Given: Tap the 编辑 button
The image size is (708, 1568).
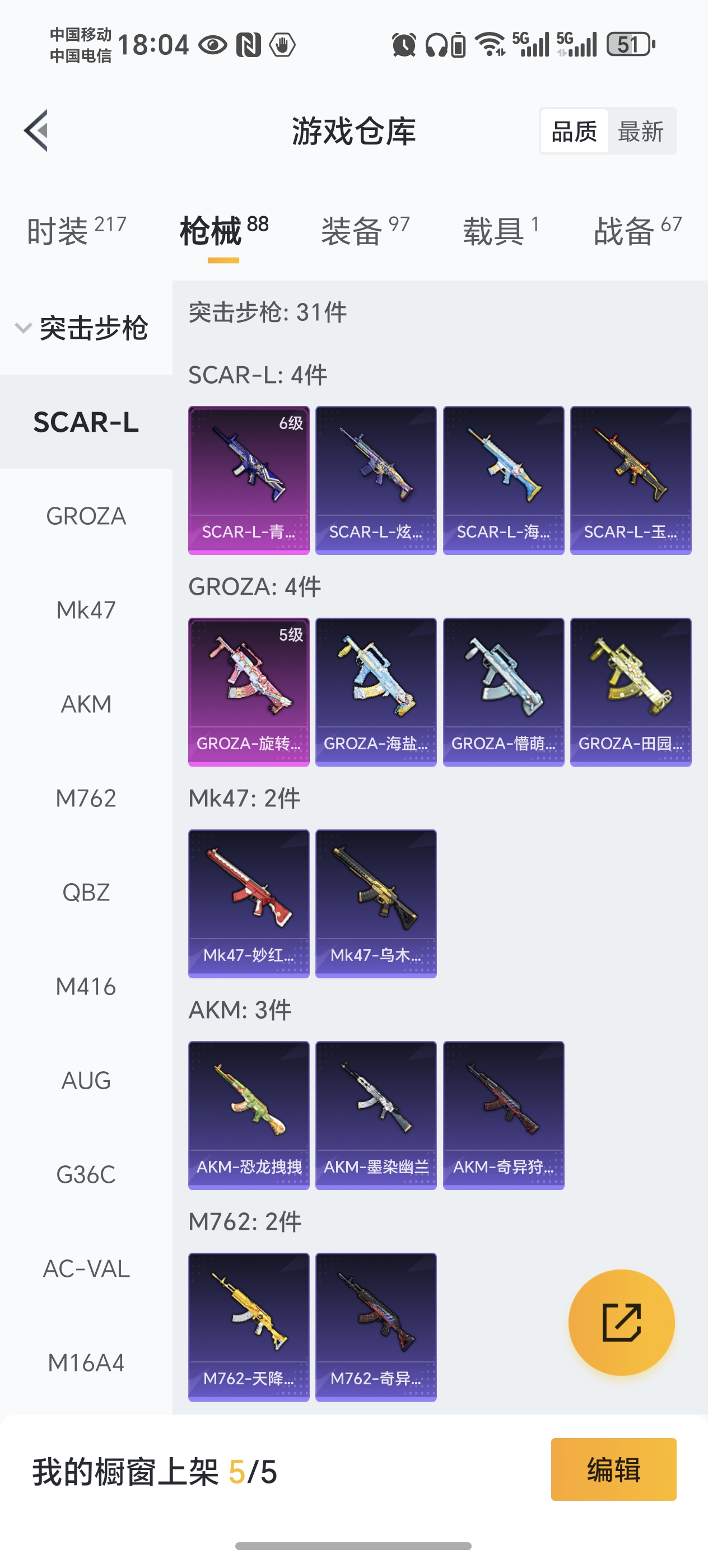Looking at the screenshot, I should point(613,1469).
